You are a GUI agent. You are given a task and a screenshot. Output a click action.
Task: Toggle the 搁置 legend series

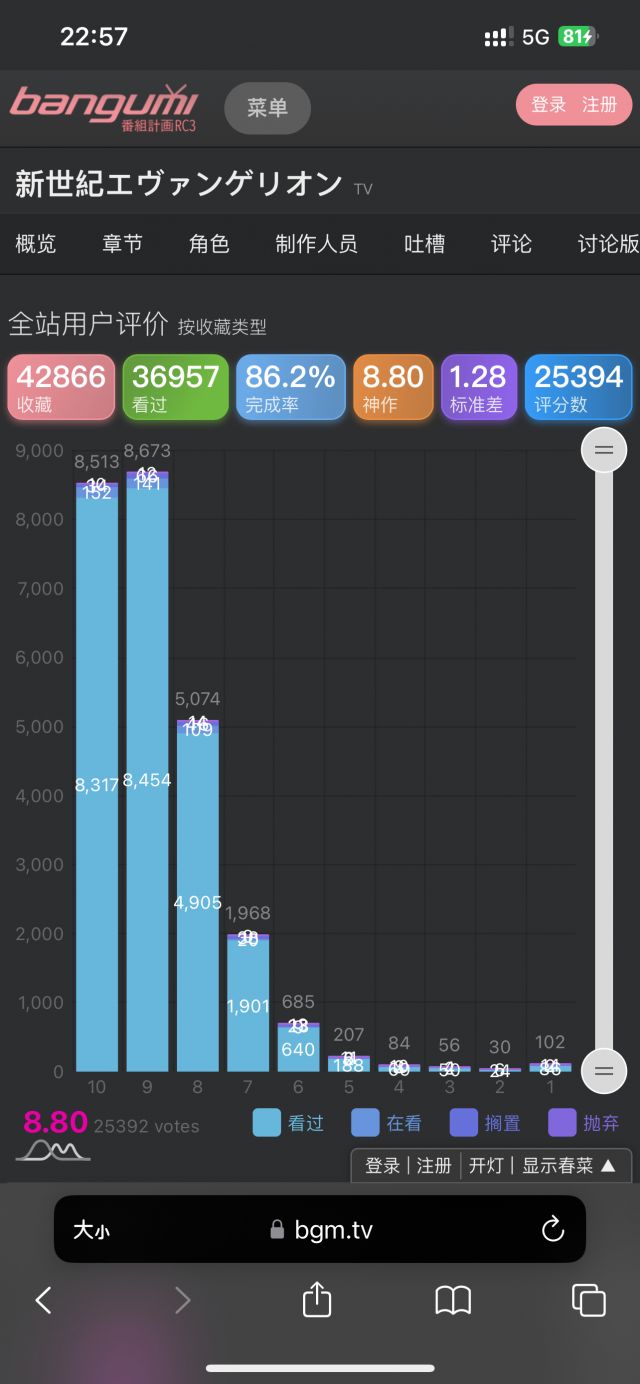tap(485, 1123)
